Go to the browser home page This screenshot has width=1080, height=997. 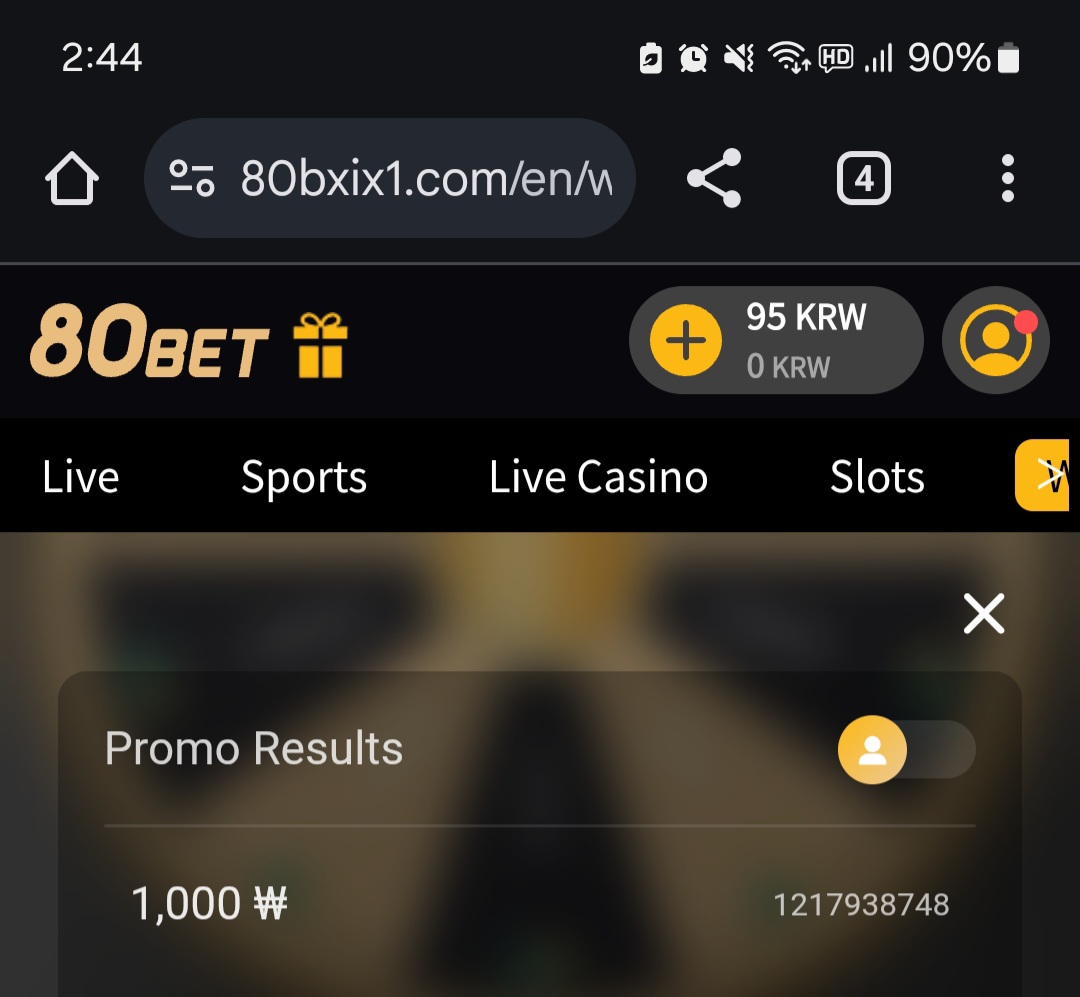pos(72,180)
